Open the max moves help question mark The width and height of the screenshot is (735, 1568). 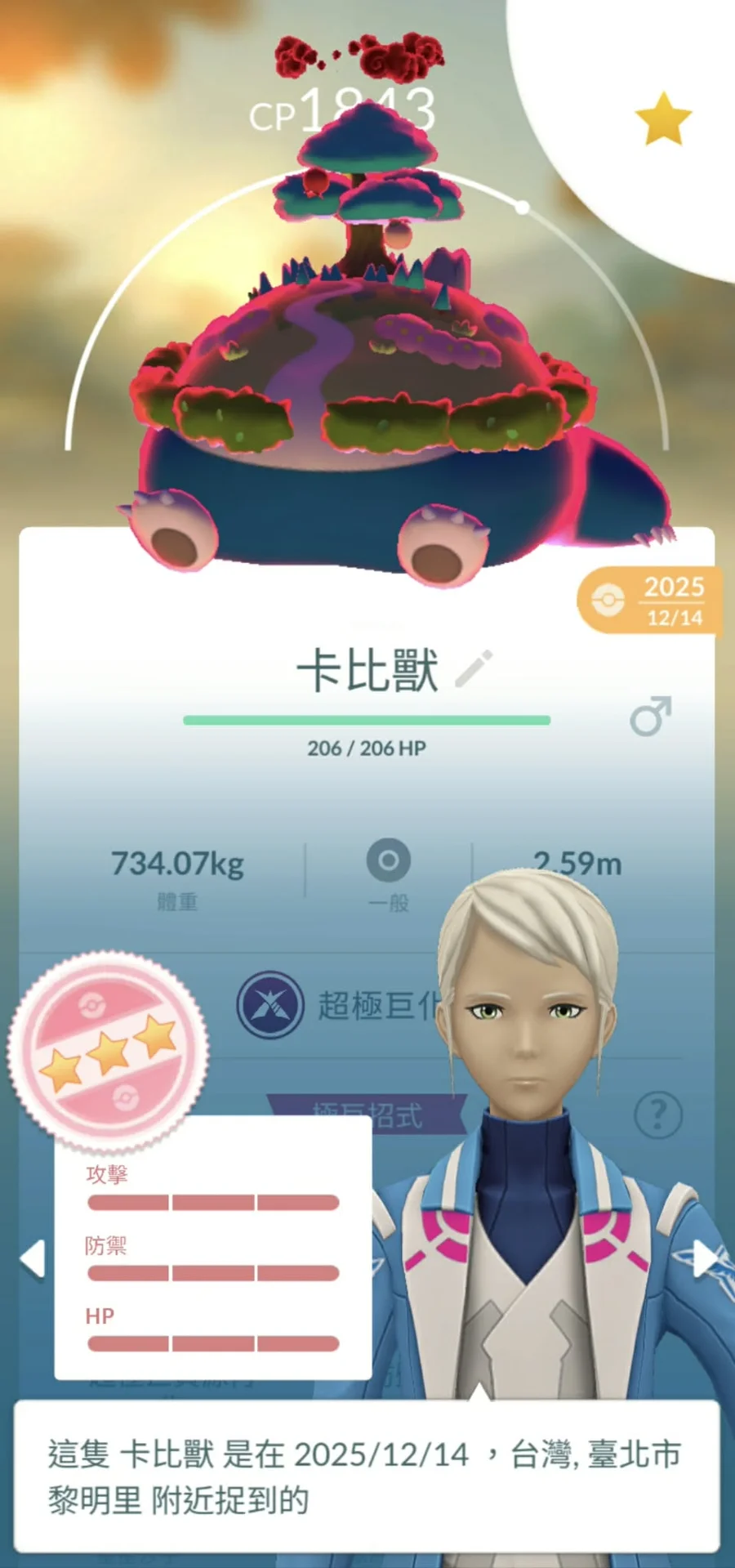pyautogui.click(x=657, y=1115)
